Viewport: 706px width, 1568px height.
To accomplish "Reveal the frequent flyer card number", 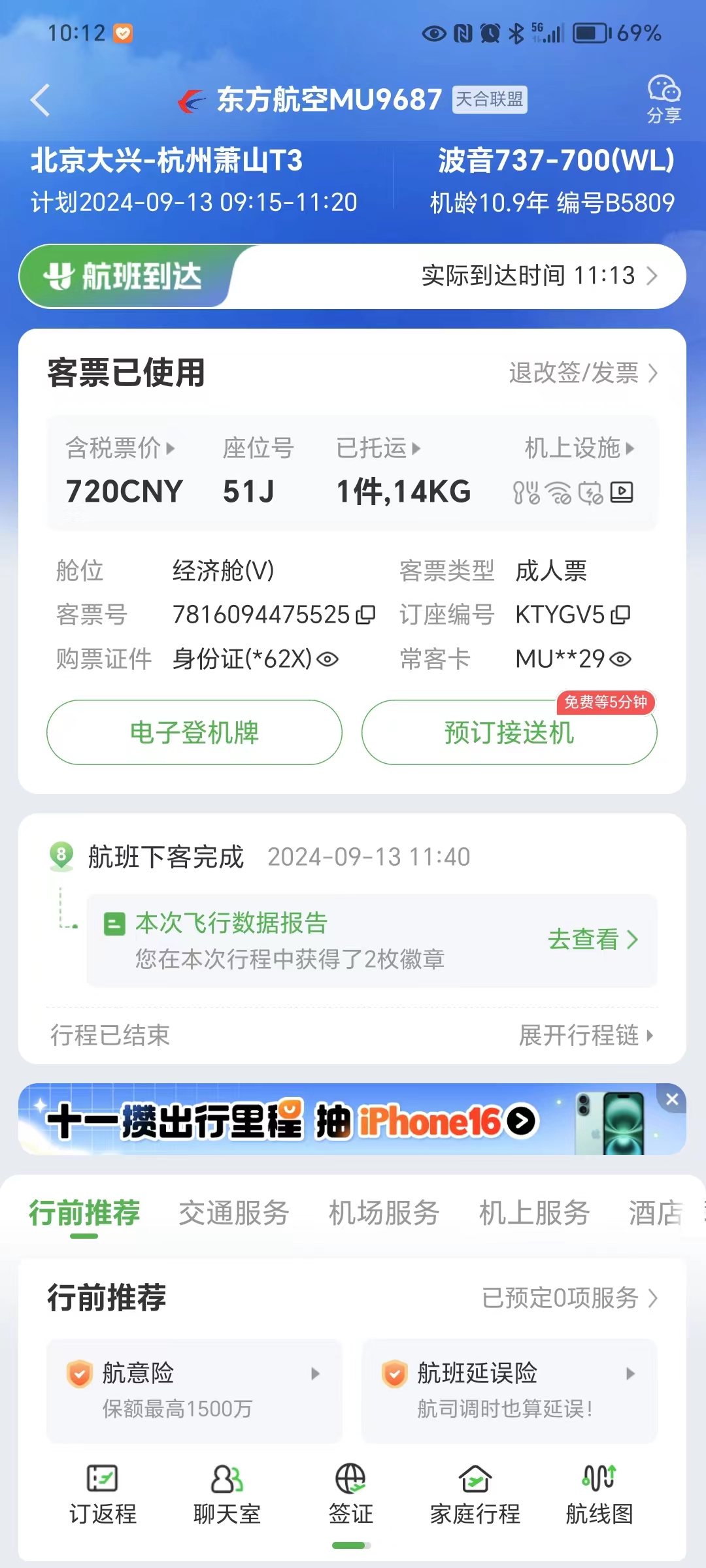I will coord(620,659).
